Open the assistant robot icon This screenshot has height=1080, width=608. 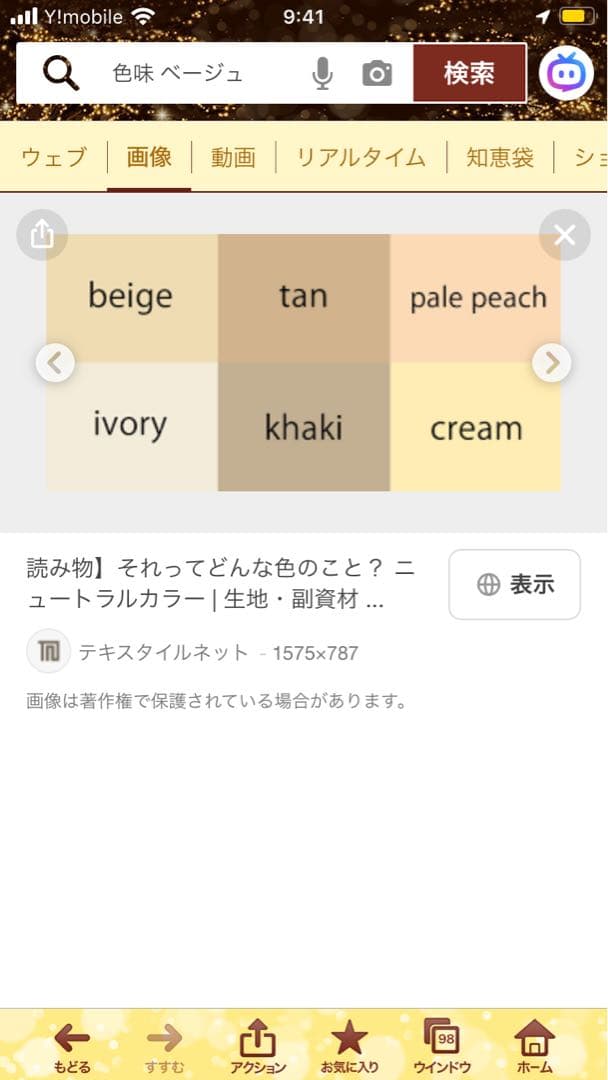click(x=567, y=73)
